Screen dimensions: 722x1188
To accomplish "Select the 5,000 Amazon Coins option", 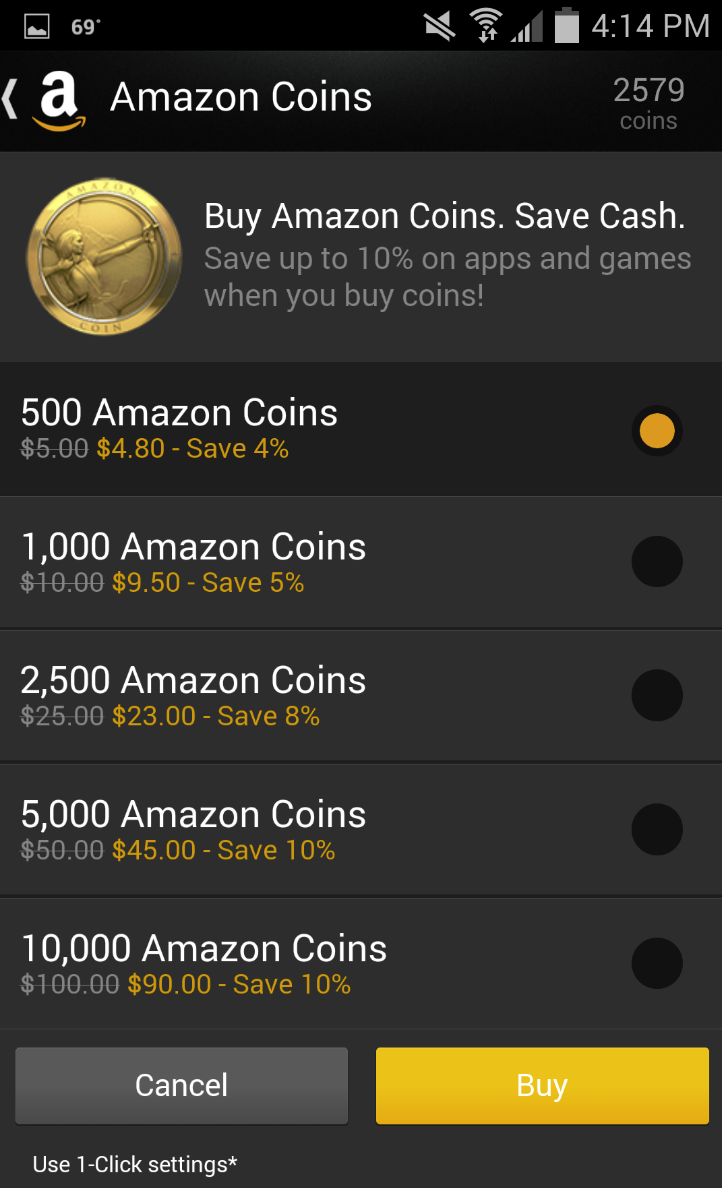I will (x=656, y=830).
